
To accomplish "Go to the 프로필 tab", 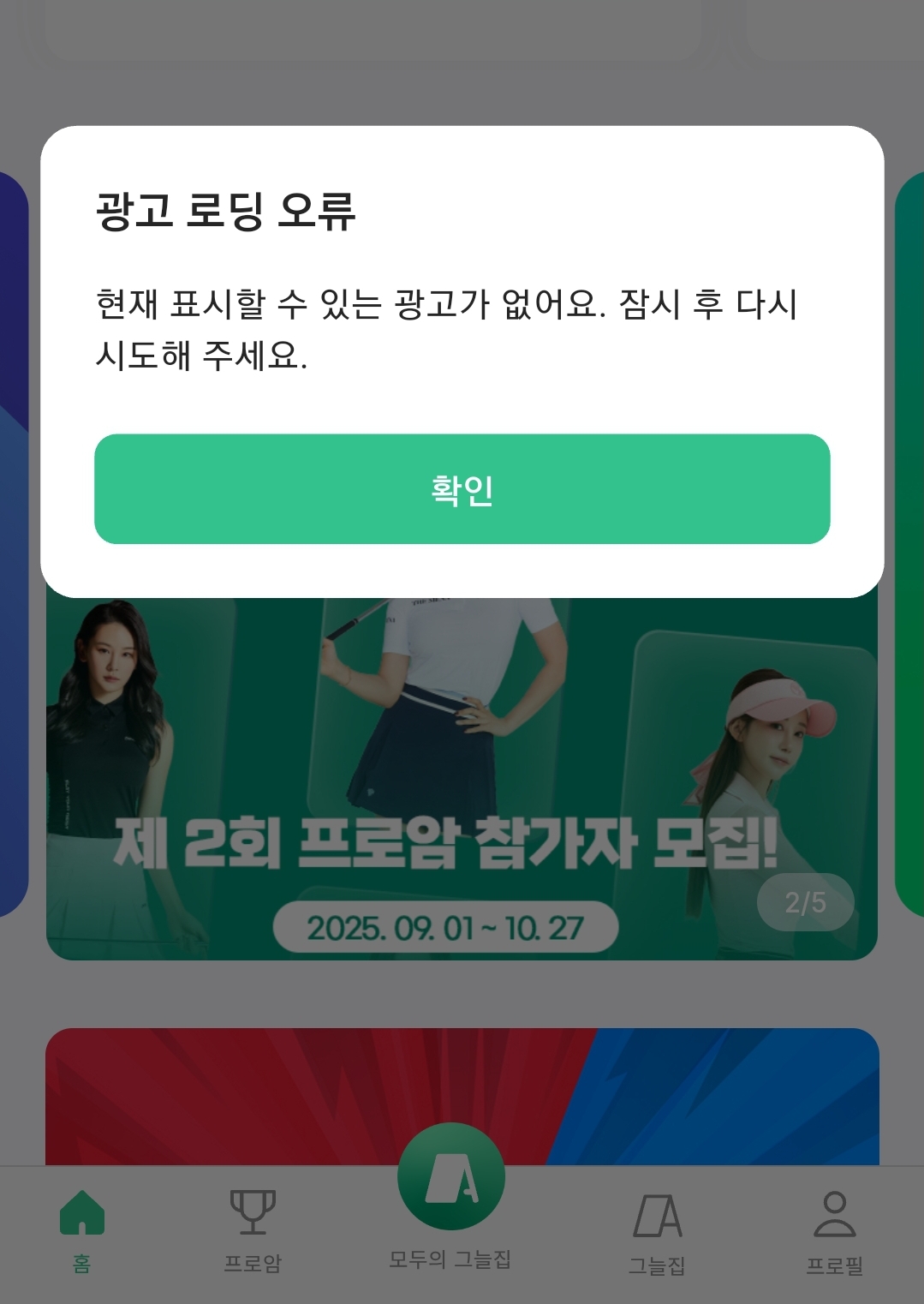I will click(834, 1232).
